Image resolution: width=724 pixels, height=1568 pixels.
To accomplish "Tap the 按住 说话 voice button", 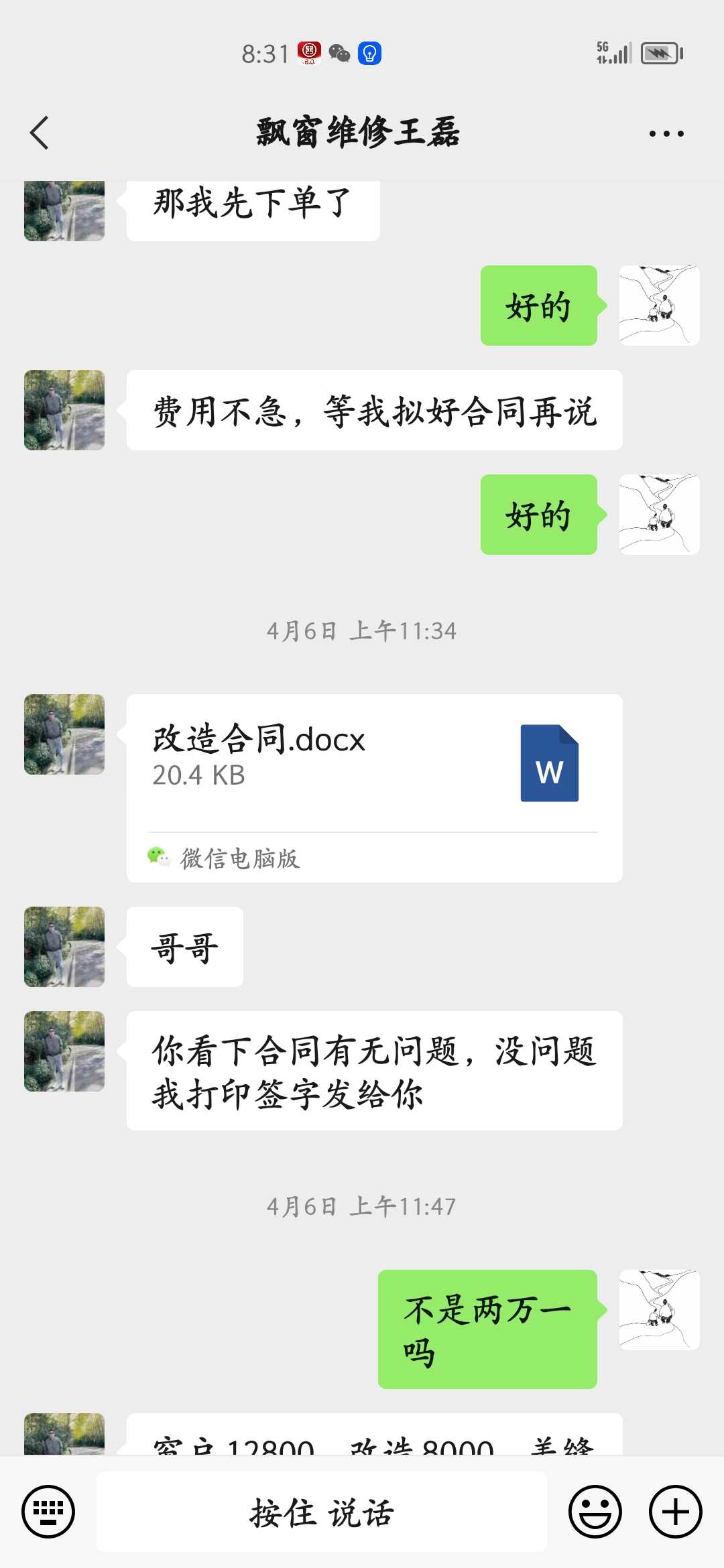I will point(322,1512).
